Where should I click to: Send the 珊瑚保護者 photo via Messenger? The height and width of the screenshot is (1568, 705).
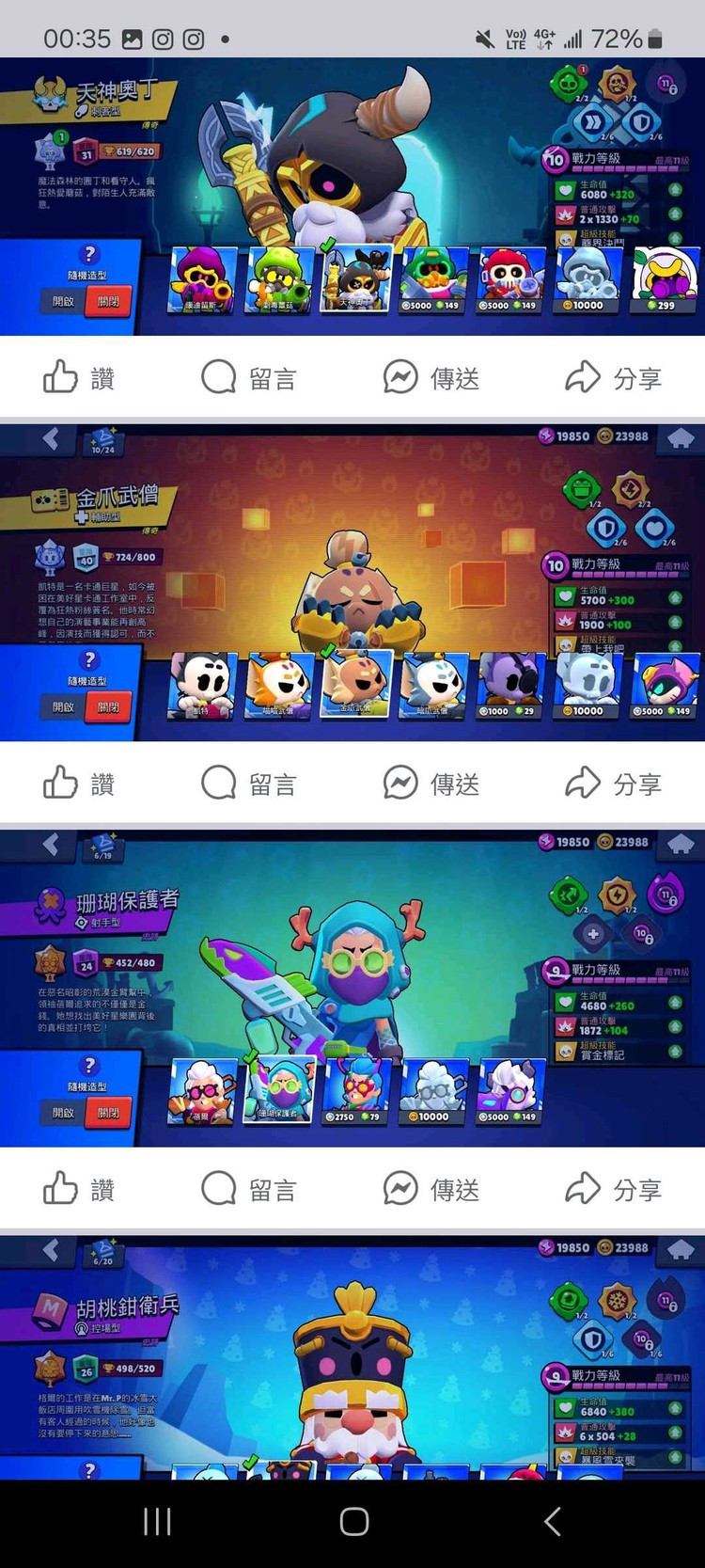431,1189
